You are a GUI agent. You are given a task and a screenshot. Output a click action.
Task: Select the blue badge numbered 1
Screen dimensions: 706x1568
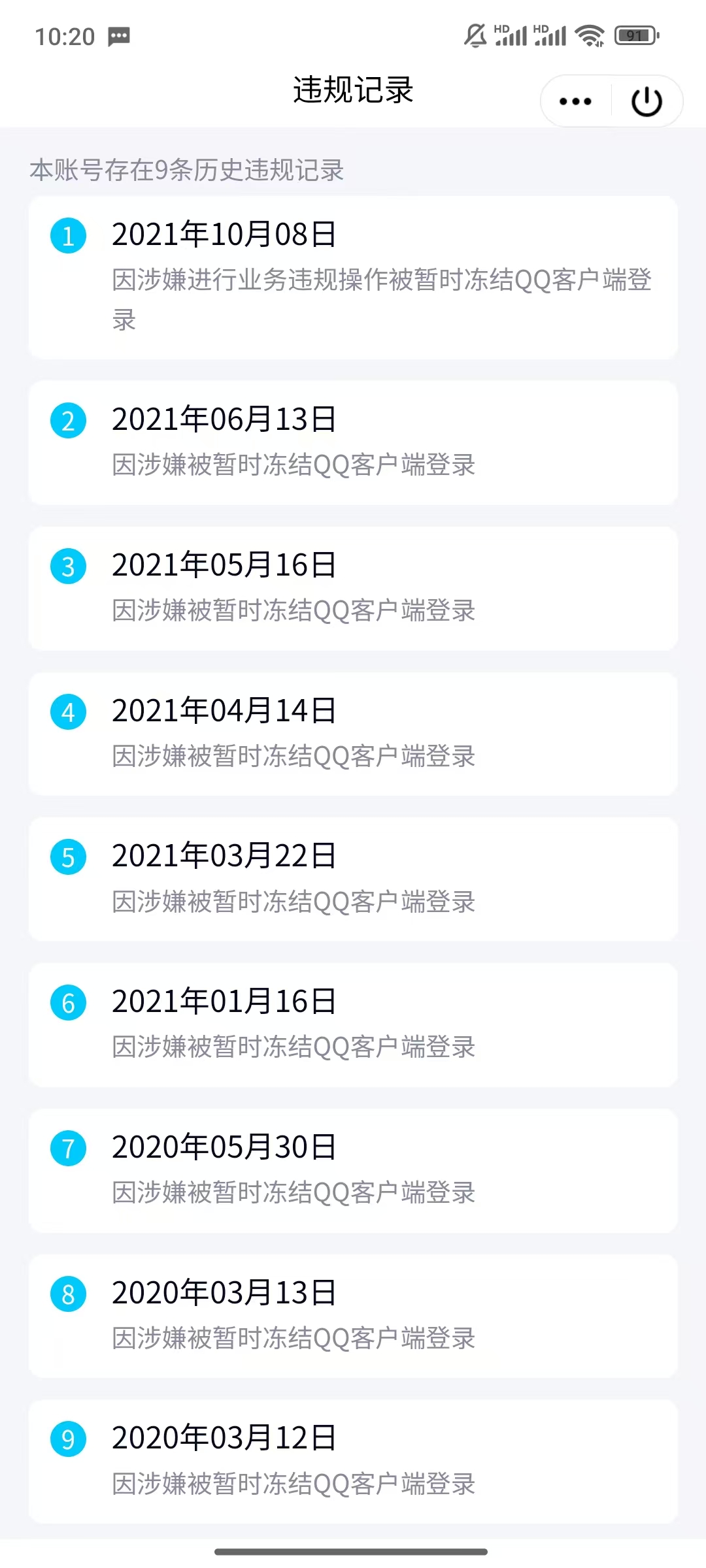pyautogui.click(x=68, y=237)
